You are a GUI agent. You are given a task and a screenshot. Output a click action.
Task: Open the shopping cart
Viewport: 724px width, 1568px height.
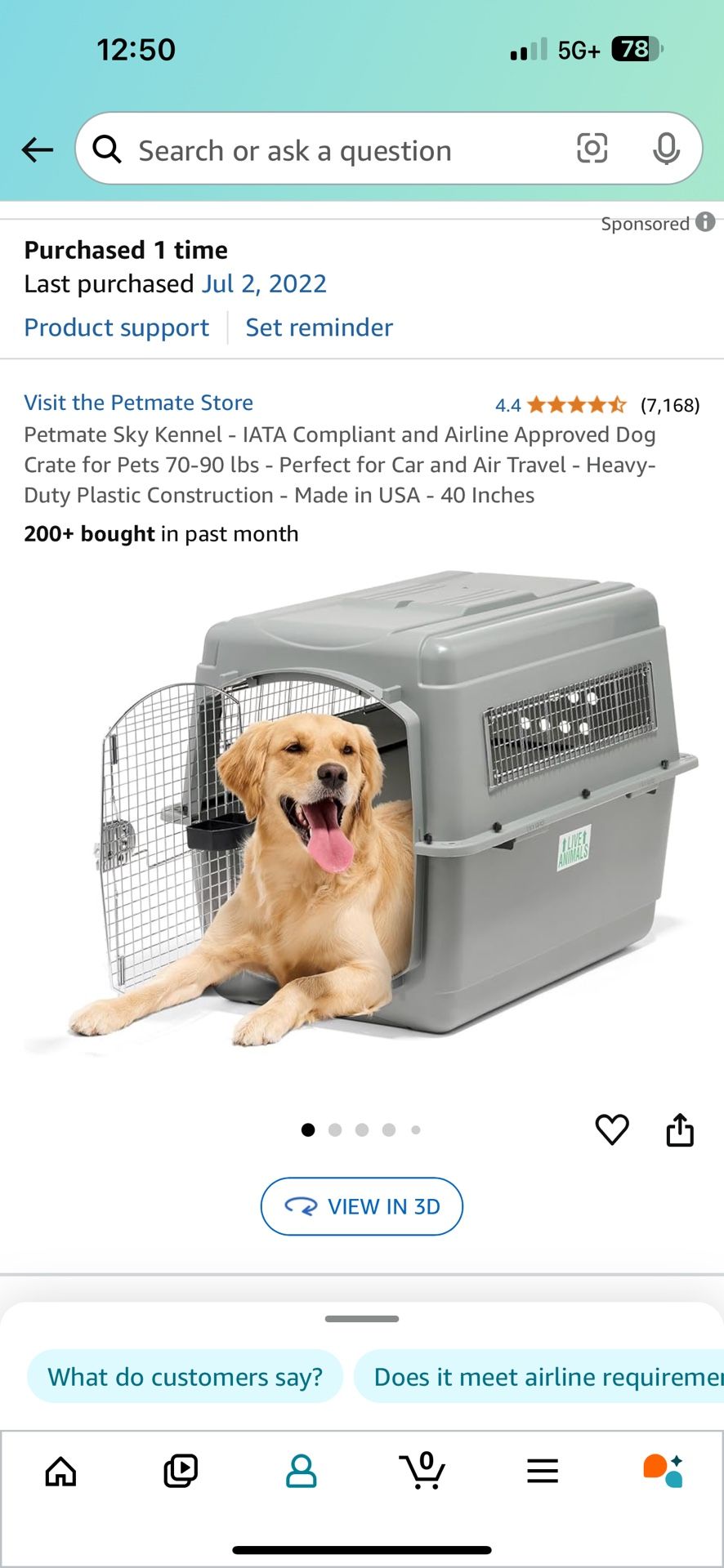pos(422,1471)
